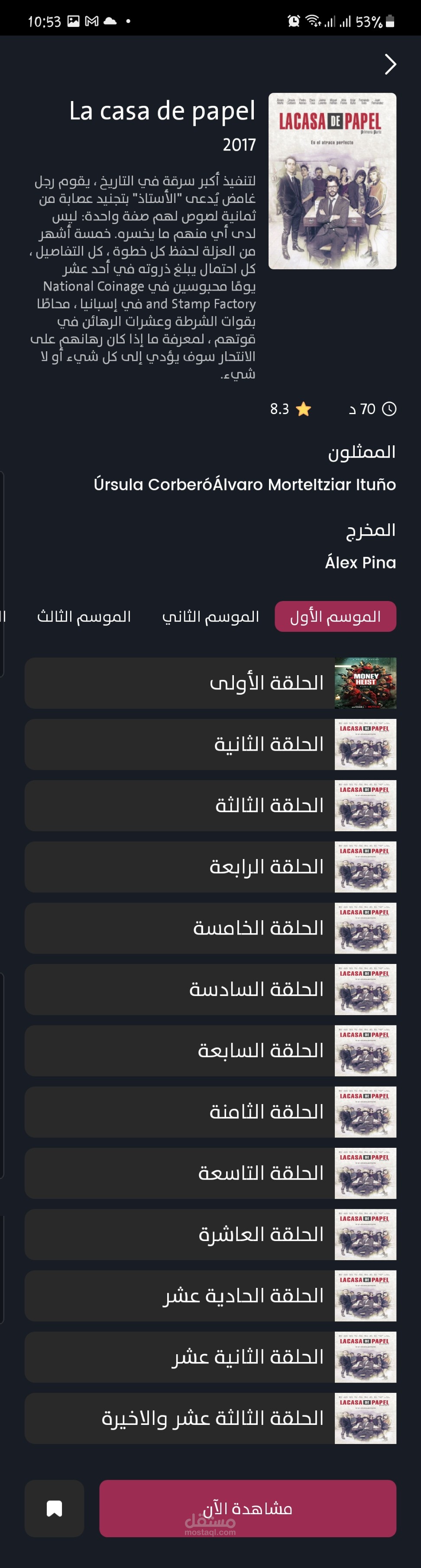Tap the مشاهدة الآن watch button
The image size is (421, 1568).
pos(248,1508)
